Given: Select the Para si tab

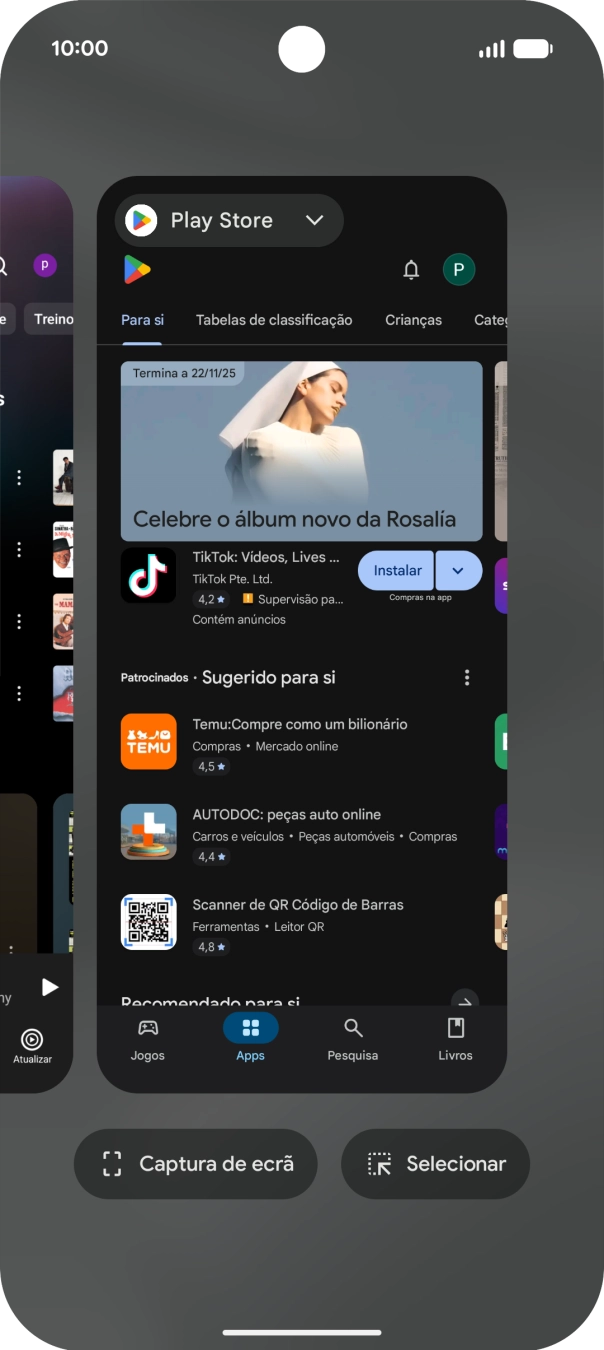Looking at the screenshot, I should (x=142, y=320).
